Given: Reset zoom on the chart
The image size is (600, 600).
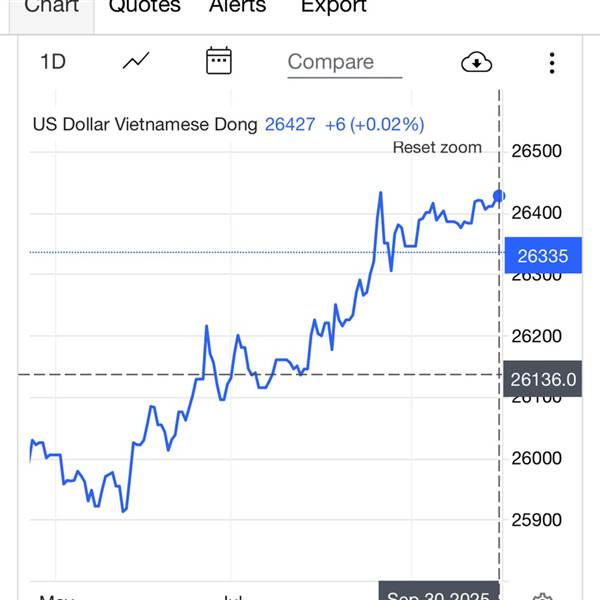Looking at the screenshot, I should [x=437, y=148].
